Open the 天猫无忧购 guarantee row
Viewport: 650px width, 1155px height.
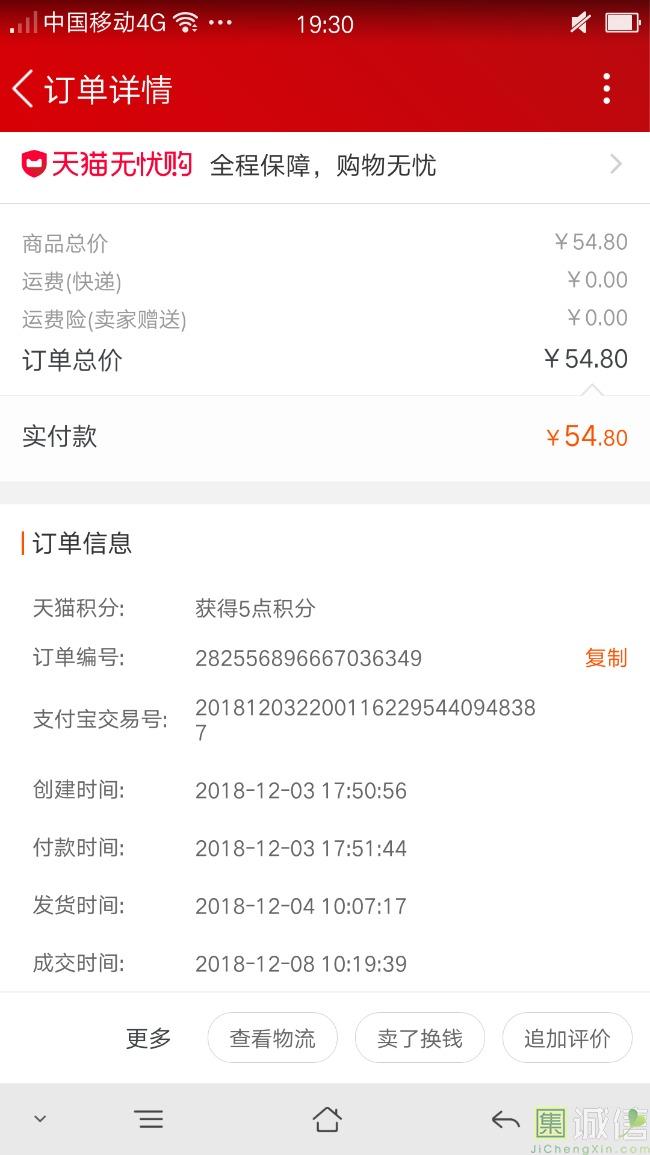(x=324, y=165)
